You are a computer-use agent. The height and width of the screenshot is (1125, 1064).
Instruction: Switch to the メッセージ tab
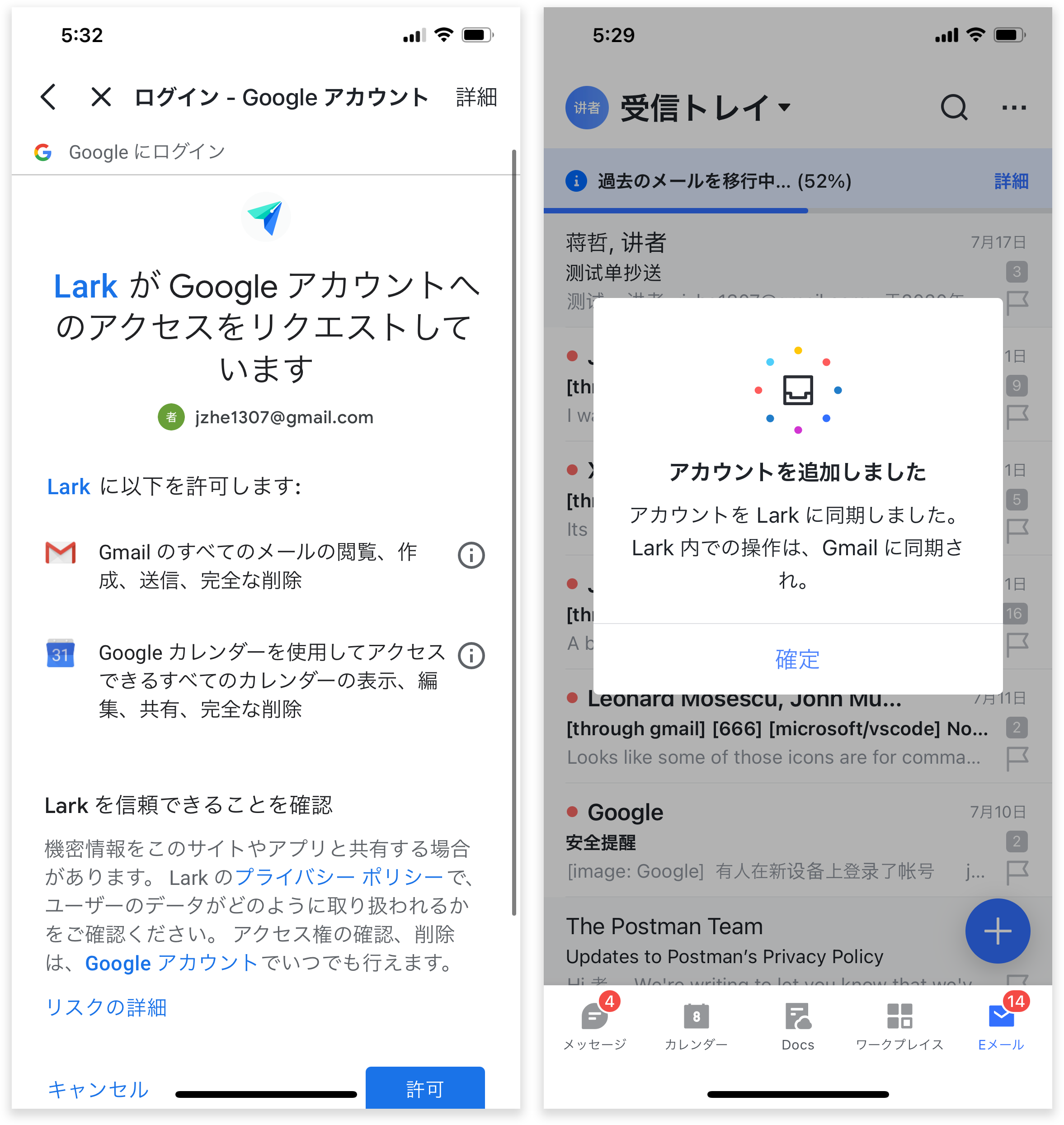(595, 1026)
